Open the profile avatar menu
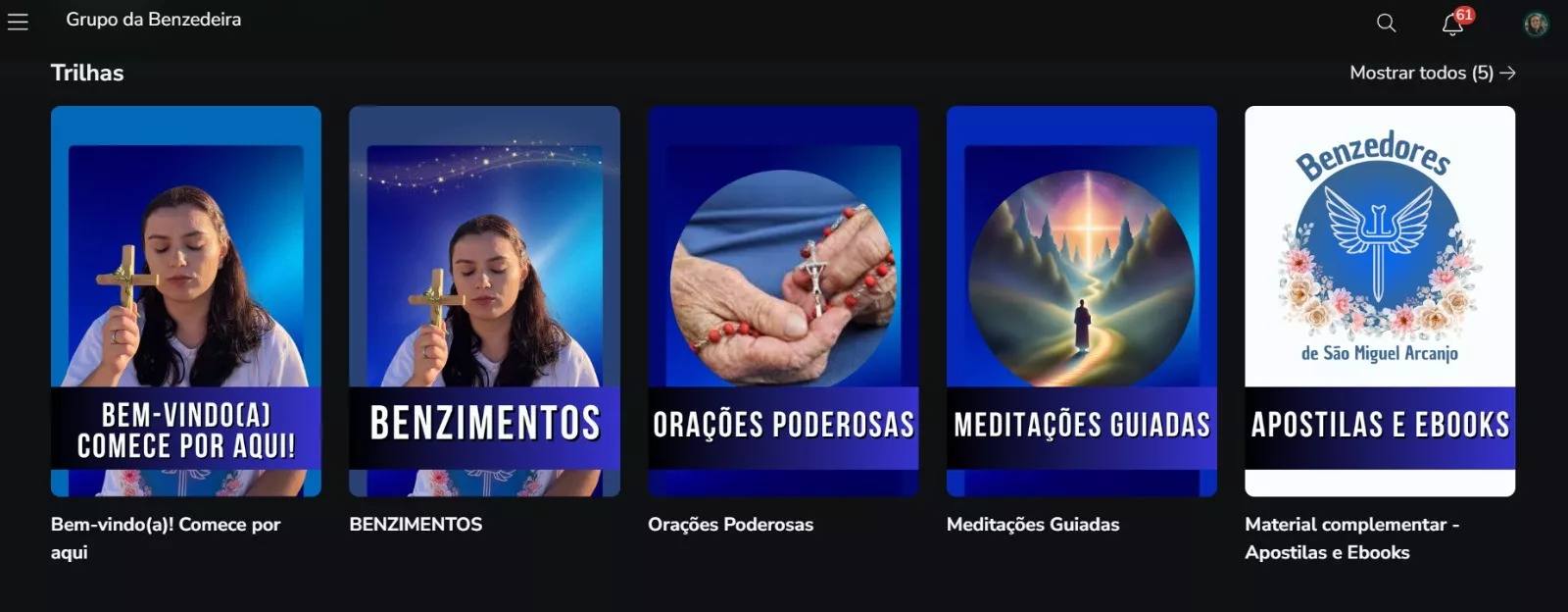Image resolution: width=1568 pixels, height=612 pixels. pyautogui.click(x=1536, y=24)
